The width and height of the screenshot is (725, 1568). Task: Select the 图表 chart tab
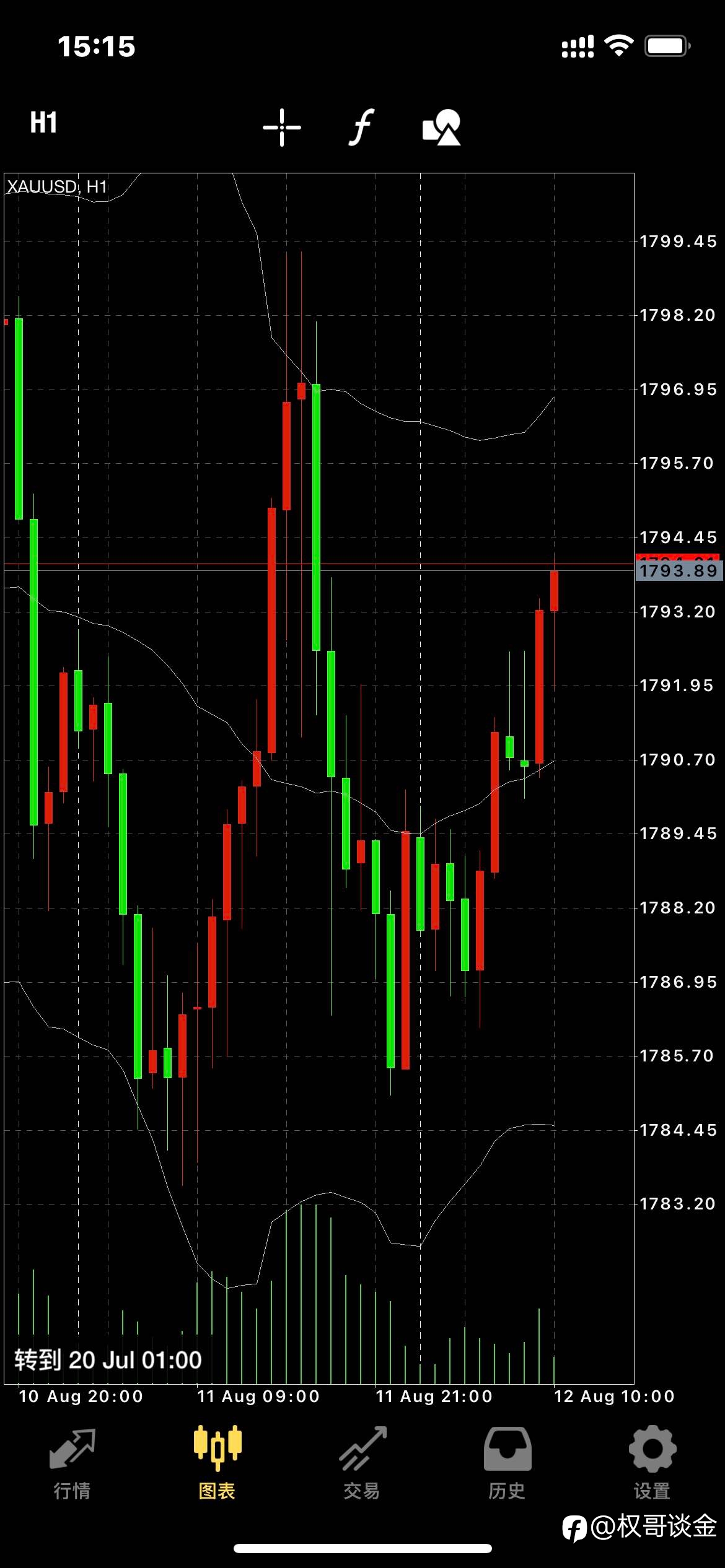217,1464
